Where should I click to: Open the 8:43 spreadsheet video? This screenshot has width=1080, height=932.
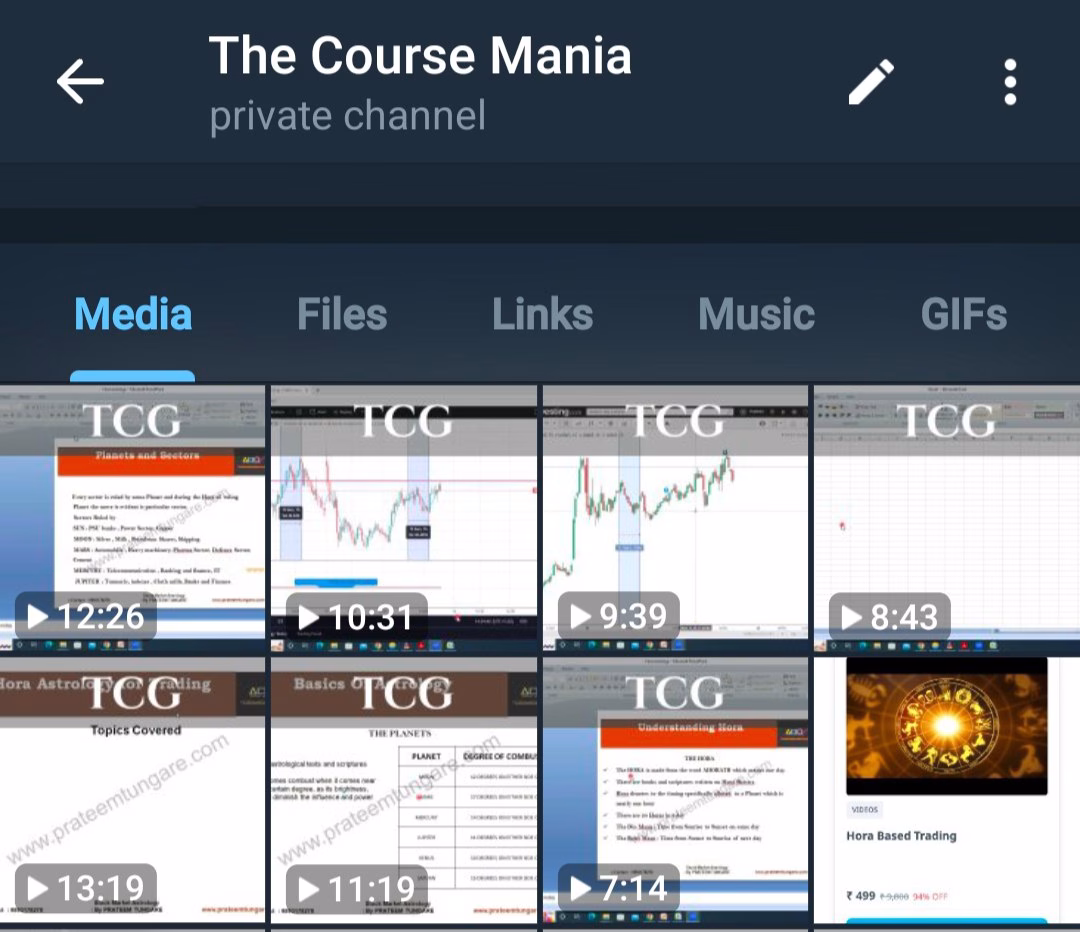(947, 518)
